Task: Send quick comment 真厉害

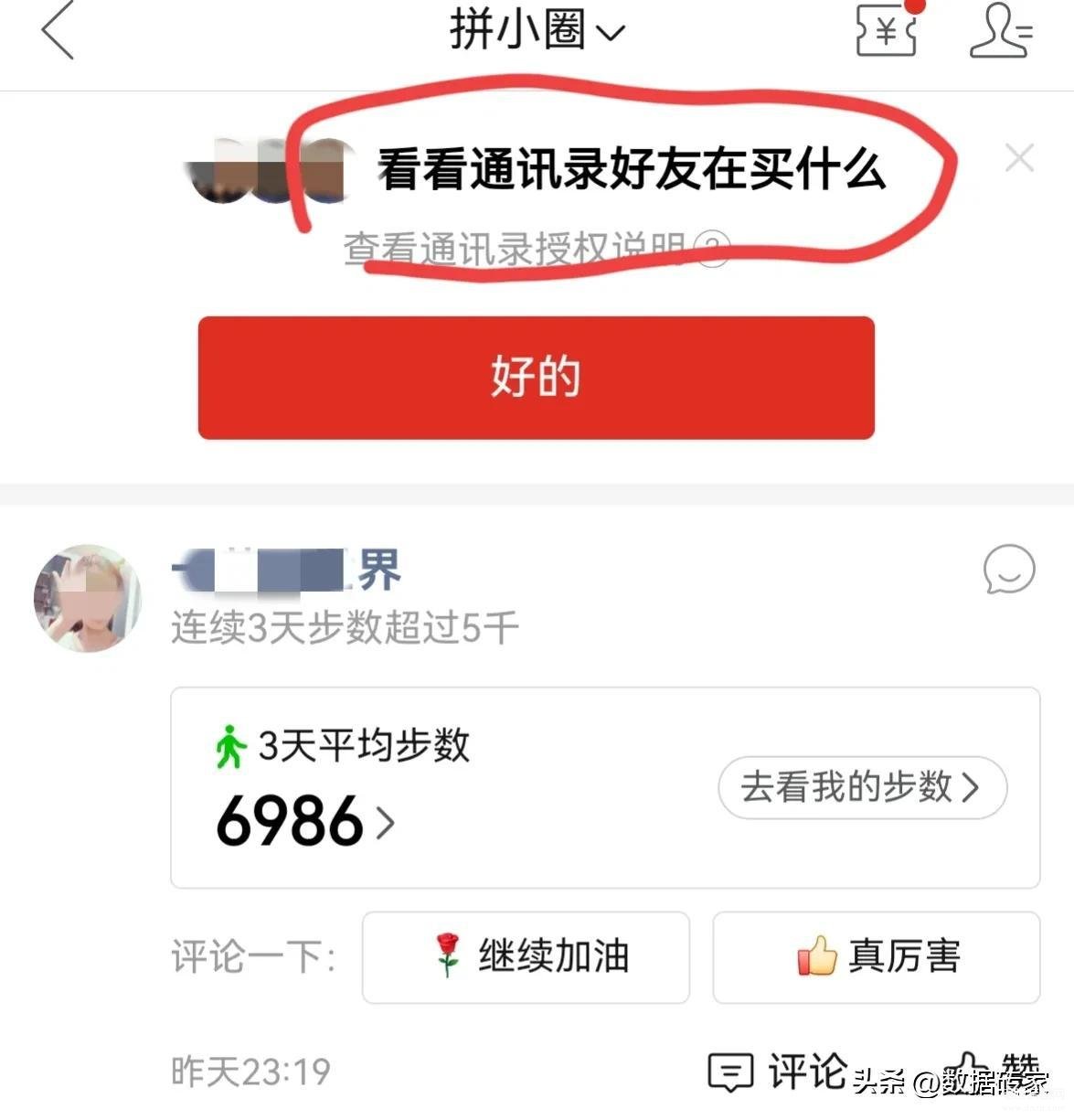Action: [876, 956]
